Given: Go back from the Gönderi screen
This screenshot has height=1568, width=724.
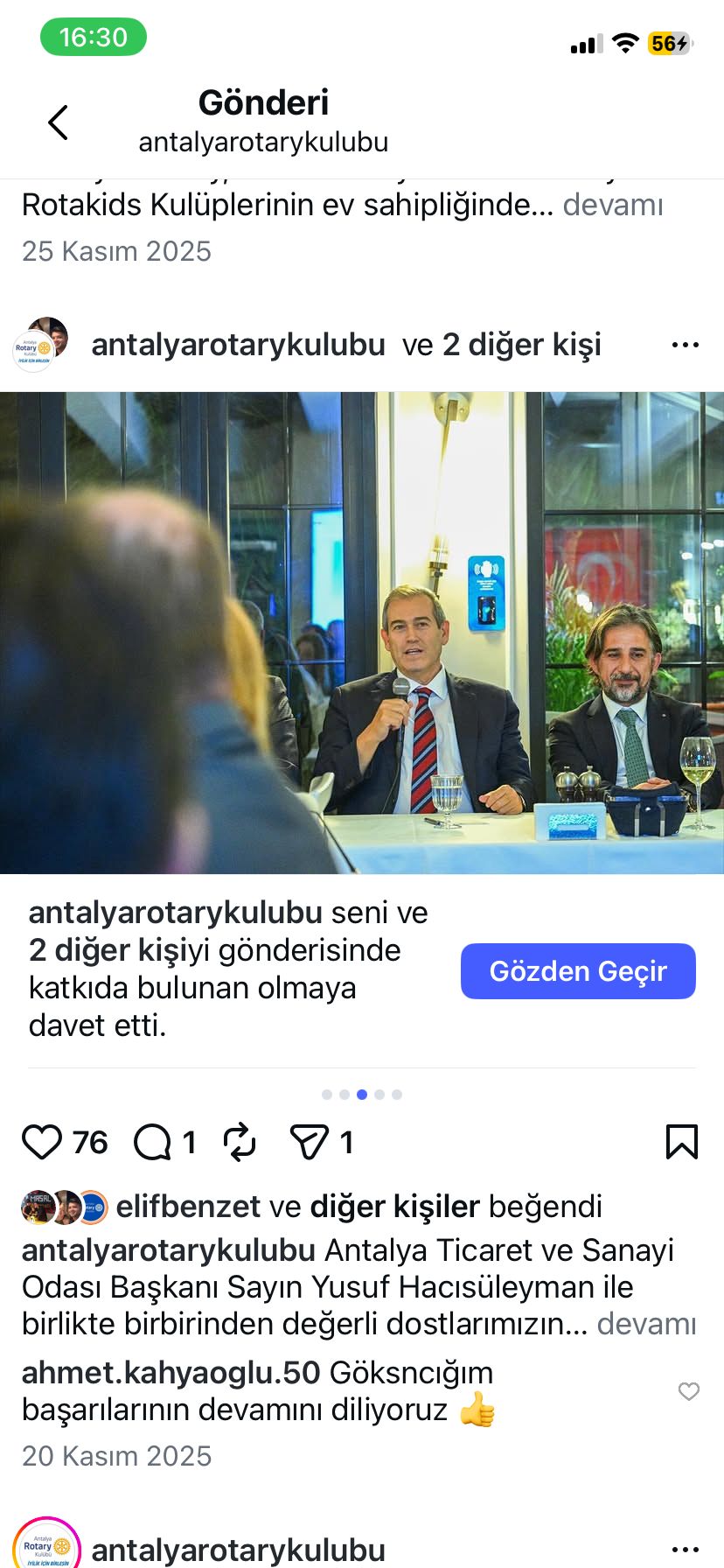Looking at the screenshot, I should click(x=58, y=122).
